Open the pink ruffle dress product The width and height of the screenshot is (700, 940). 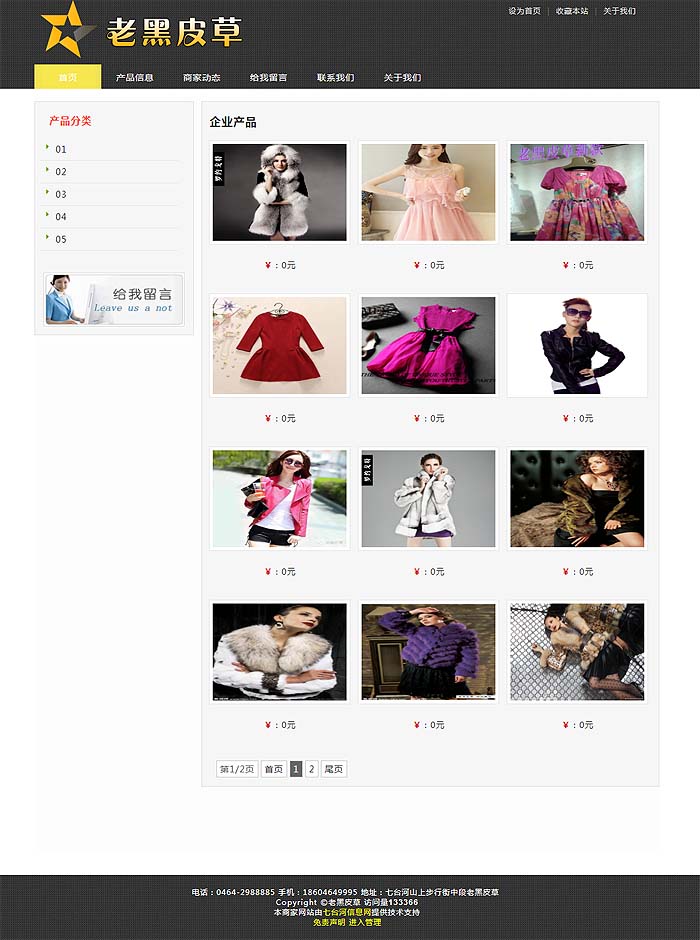[x=428, y=192]
